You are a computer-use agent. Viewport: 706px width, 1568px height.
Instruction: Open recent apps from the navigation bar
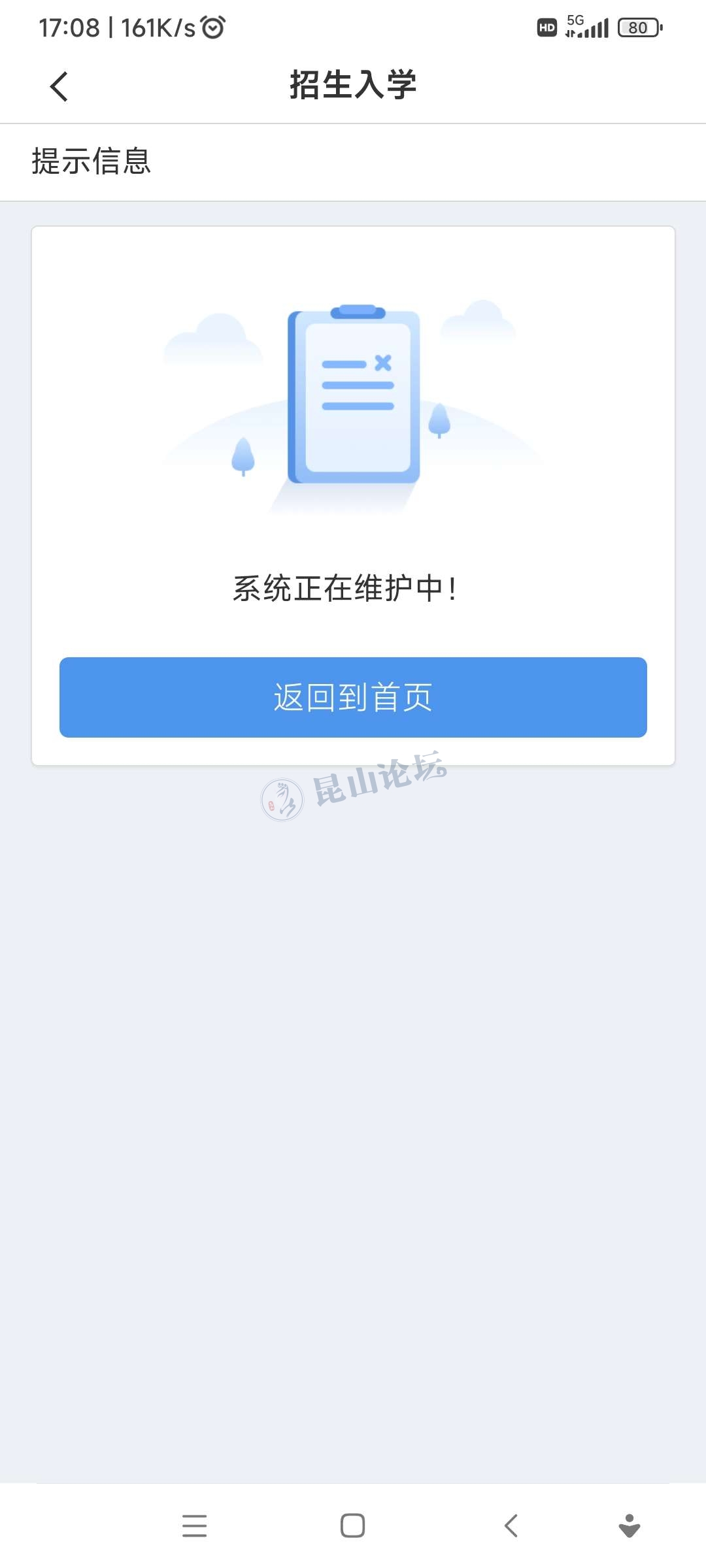click(194, 1526)
